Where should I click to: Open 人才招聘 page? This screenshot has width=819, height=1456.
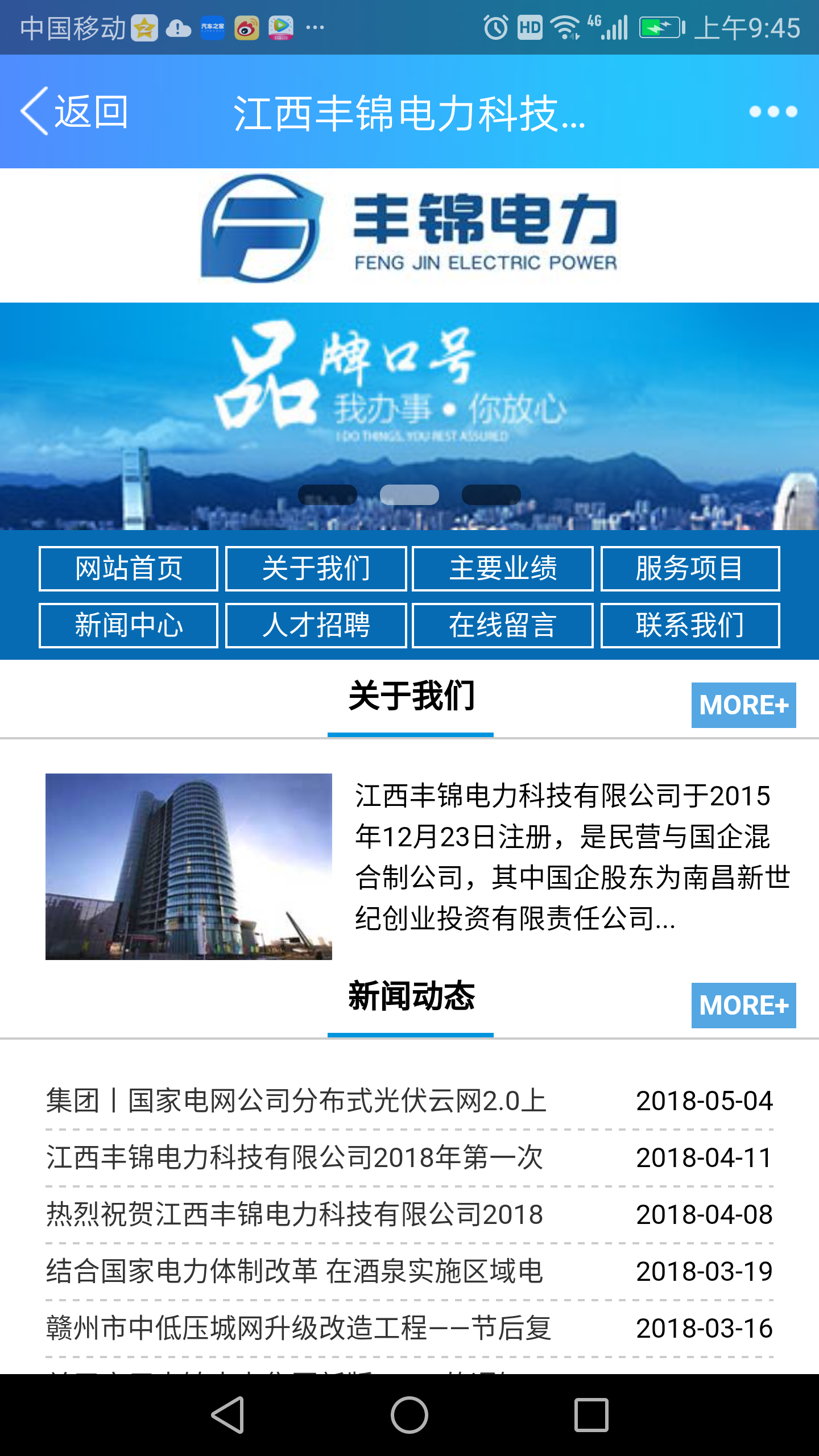point(316,626)
